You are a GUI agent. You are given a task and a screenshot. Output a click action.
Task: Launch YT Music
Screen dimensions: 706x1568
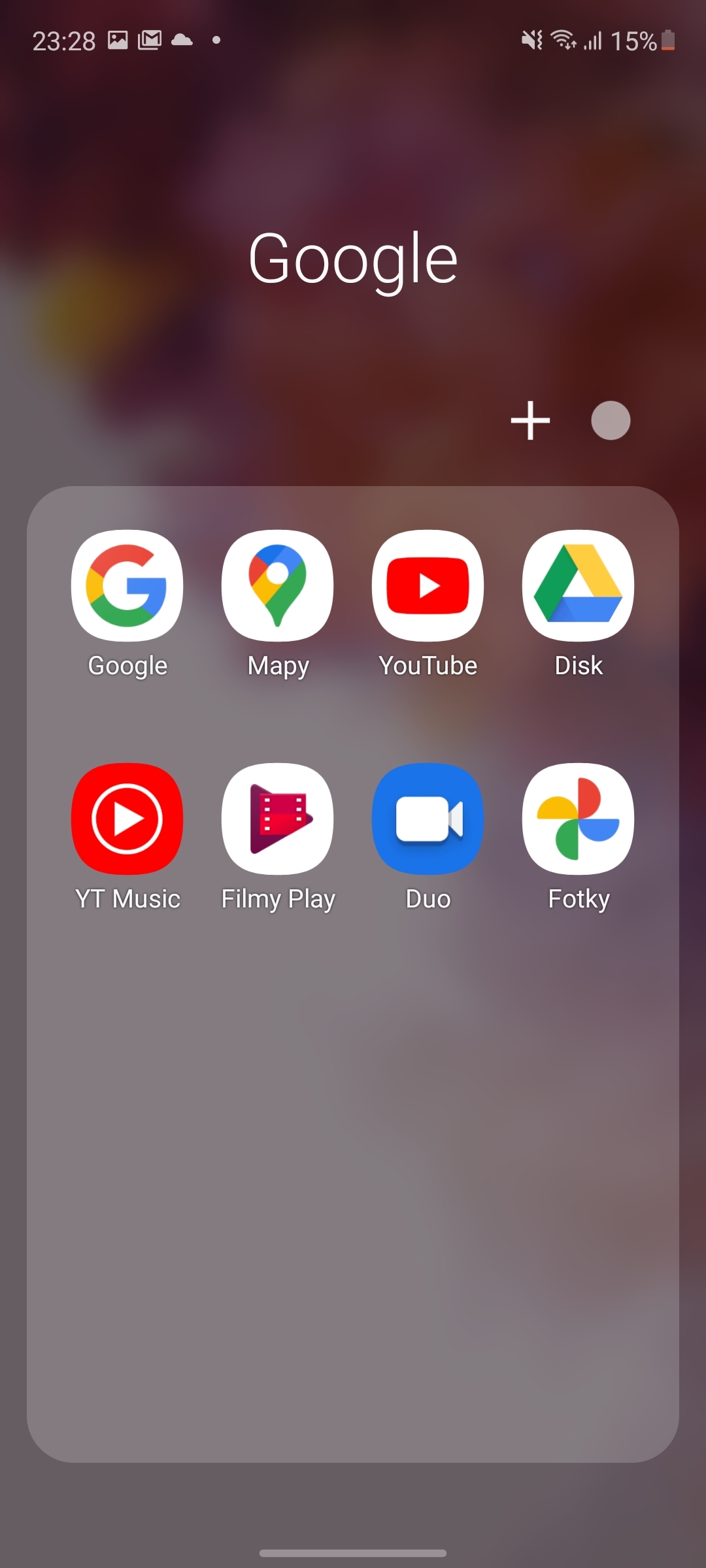coord(127,819)
